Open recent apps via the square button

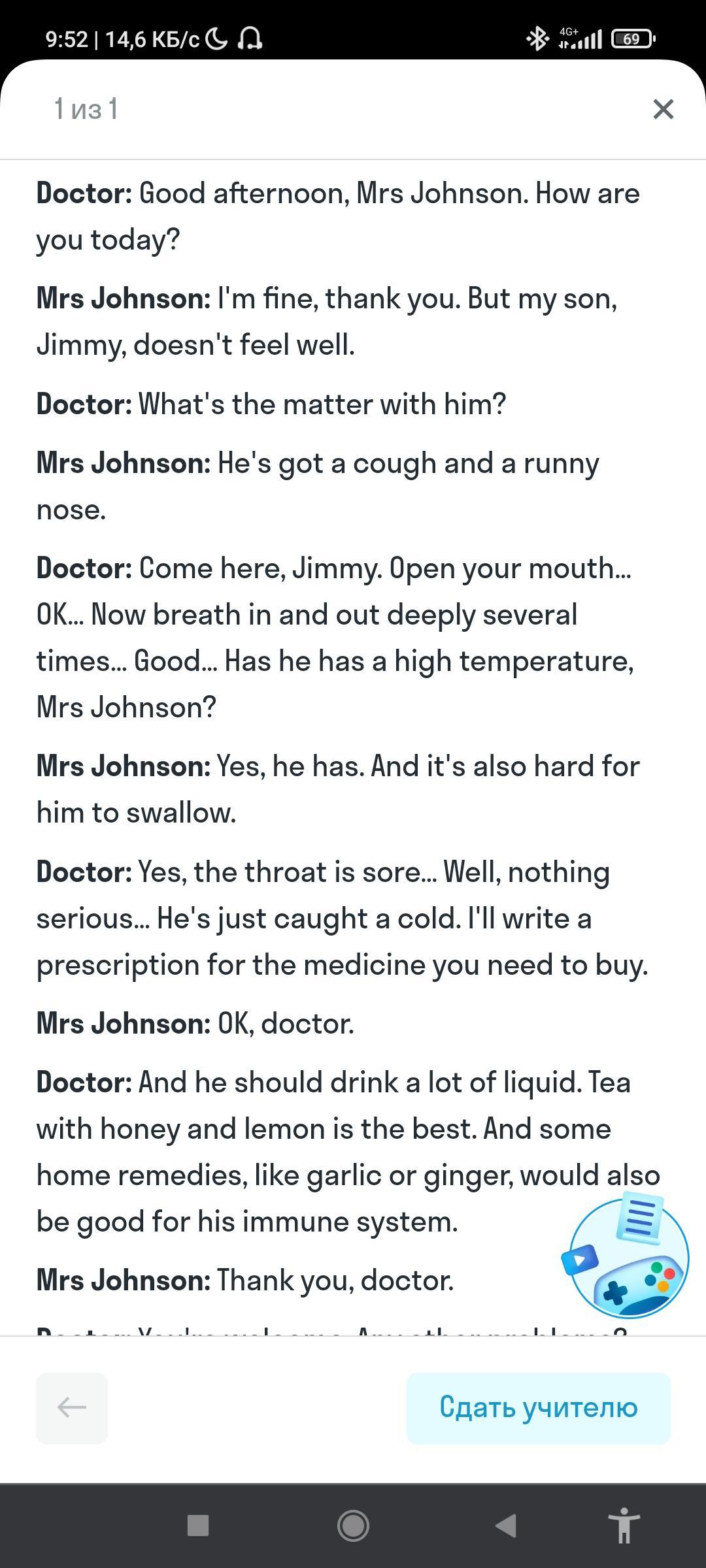click(x=198, y=1526)
